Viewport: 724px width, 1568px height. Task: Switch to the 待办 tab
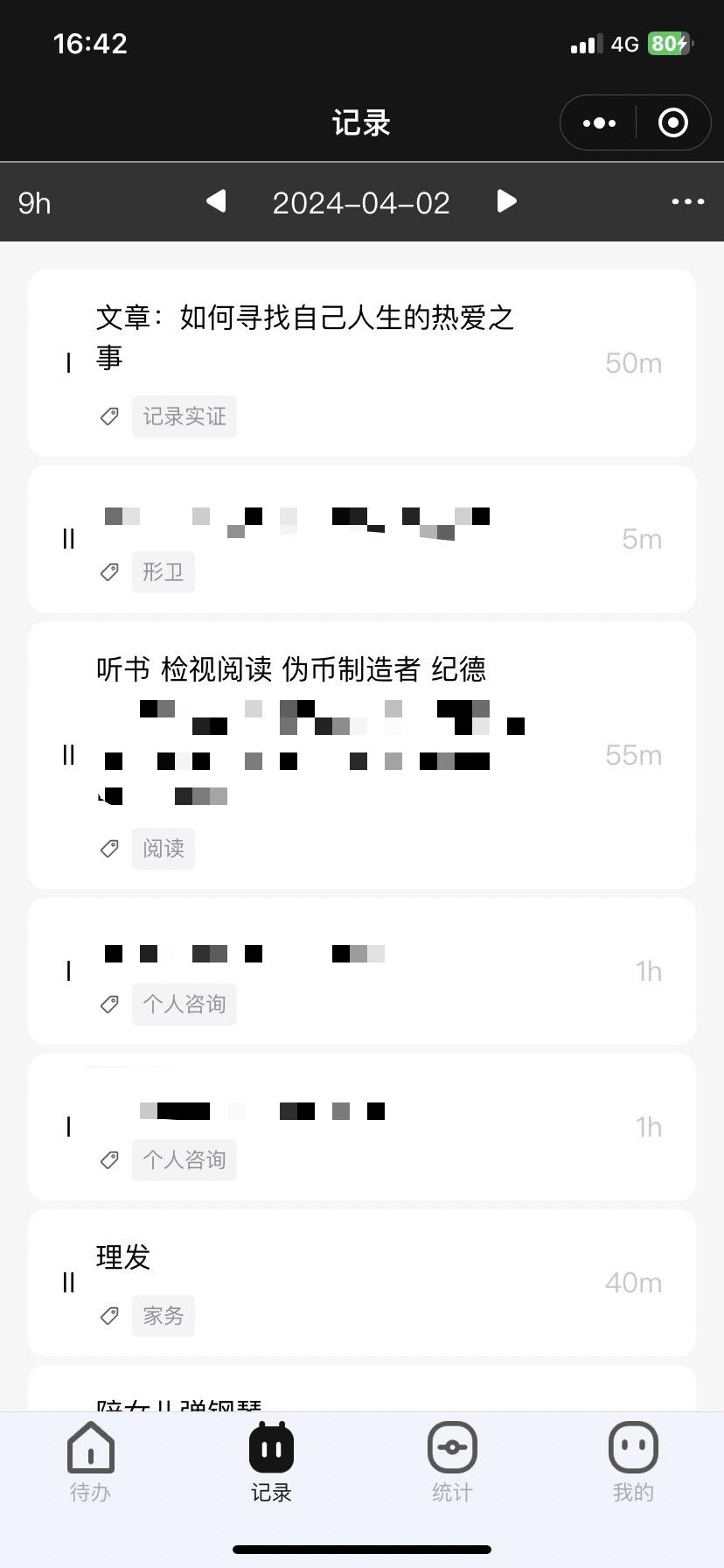[x=91, y=1461]
